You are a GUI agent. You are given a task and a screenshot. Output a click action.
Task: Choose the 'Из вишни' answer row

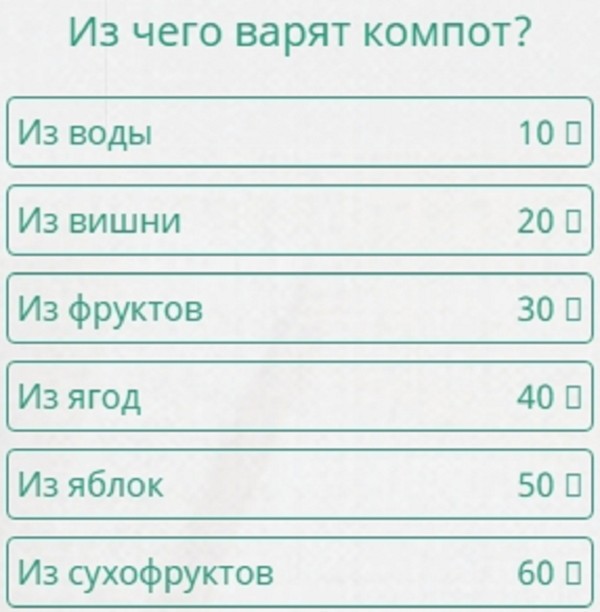pyautogui.click(x=300, y=220)
